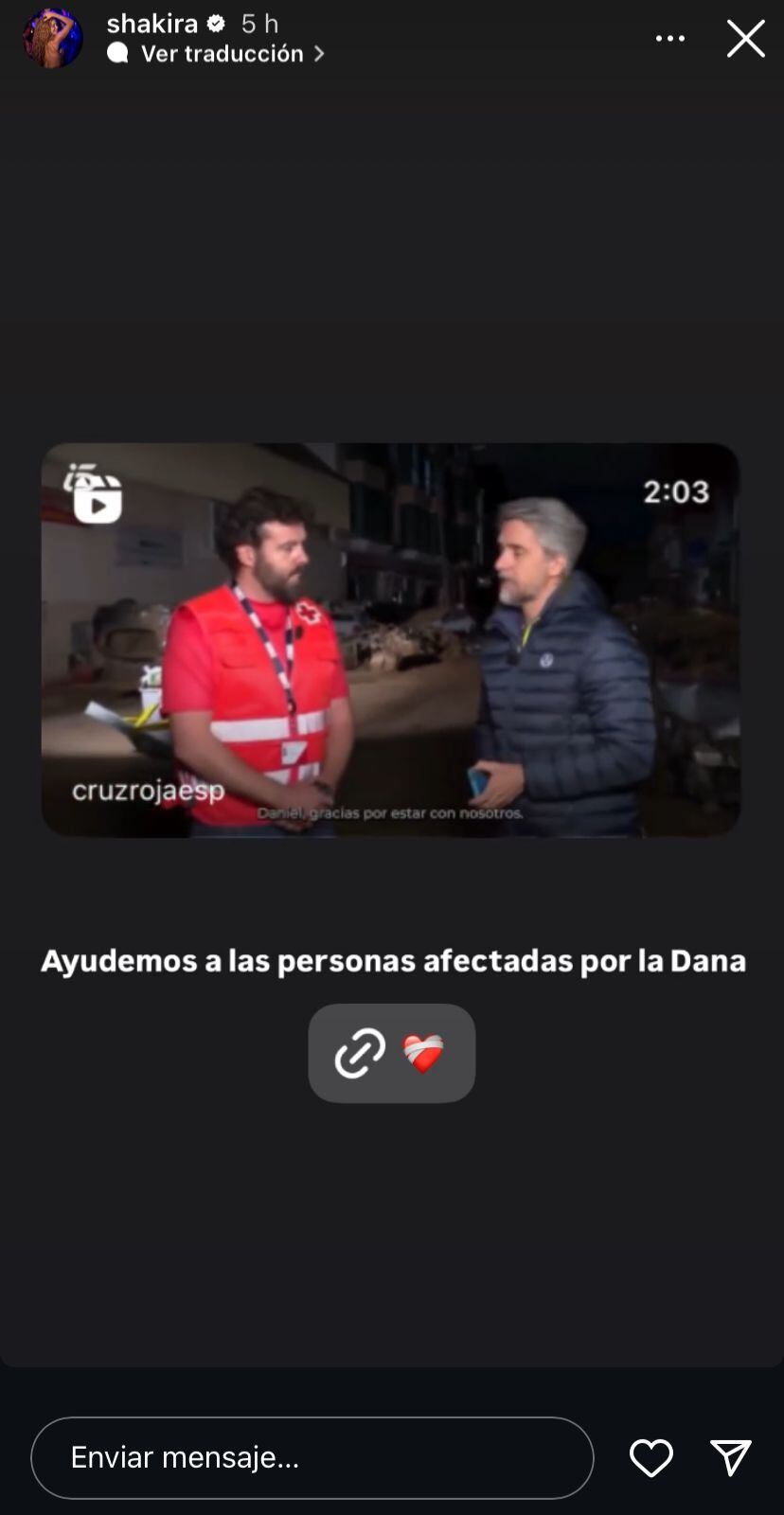
Task: Open the translation speech bubble icon
Action: pyautogui.click(x=116, y=54)
